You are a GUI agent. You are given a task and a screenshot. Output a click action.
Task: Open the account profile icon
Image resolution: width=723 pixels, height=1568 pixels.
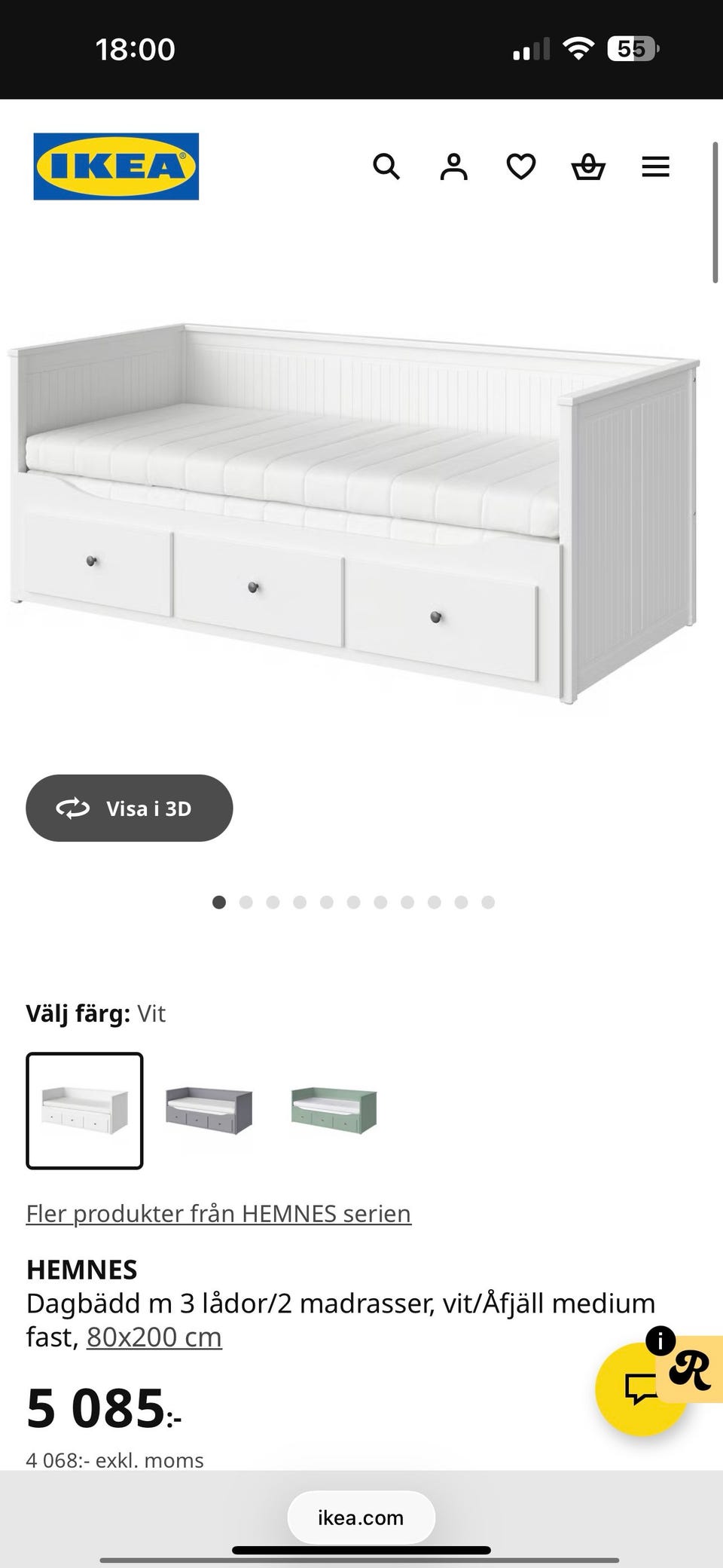[x=453, y=167]
